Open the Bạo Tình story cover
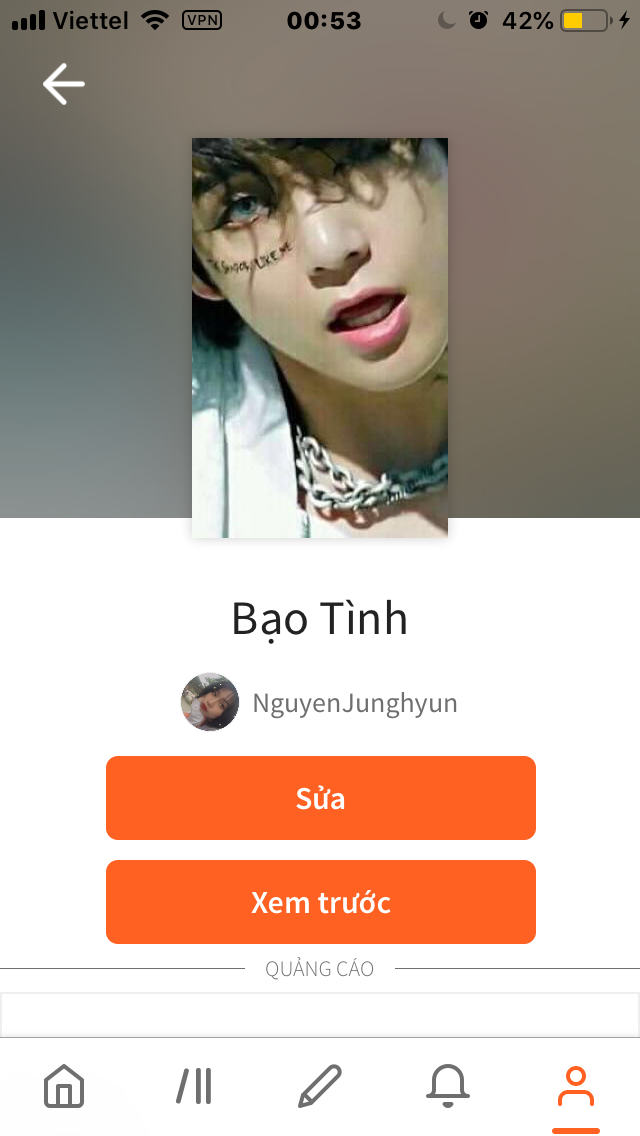 click(x=320, y=338)
